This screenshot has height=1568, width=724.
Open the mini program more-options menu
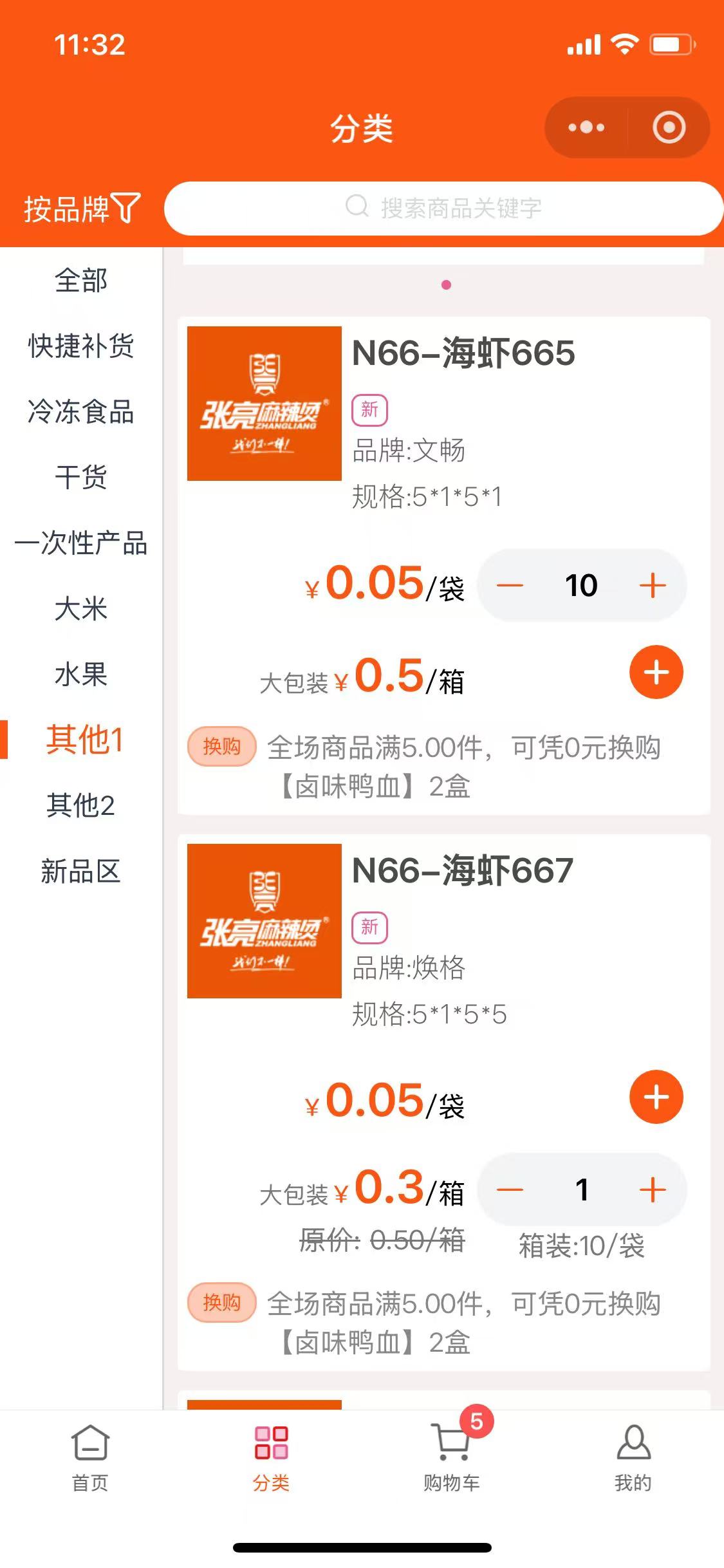(586, 127)
